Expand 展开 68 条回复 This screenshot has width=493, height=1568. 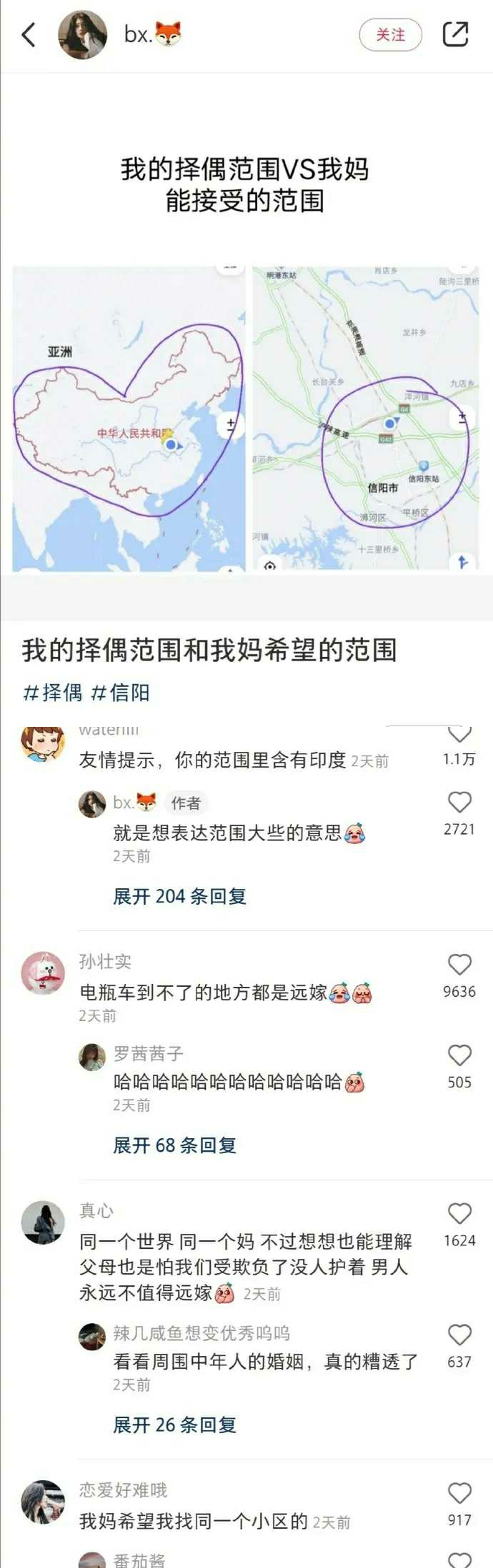point(174,1145)
